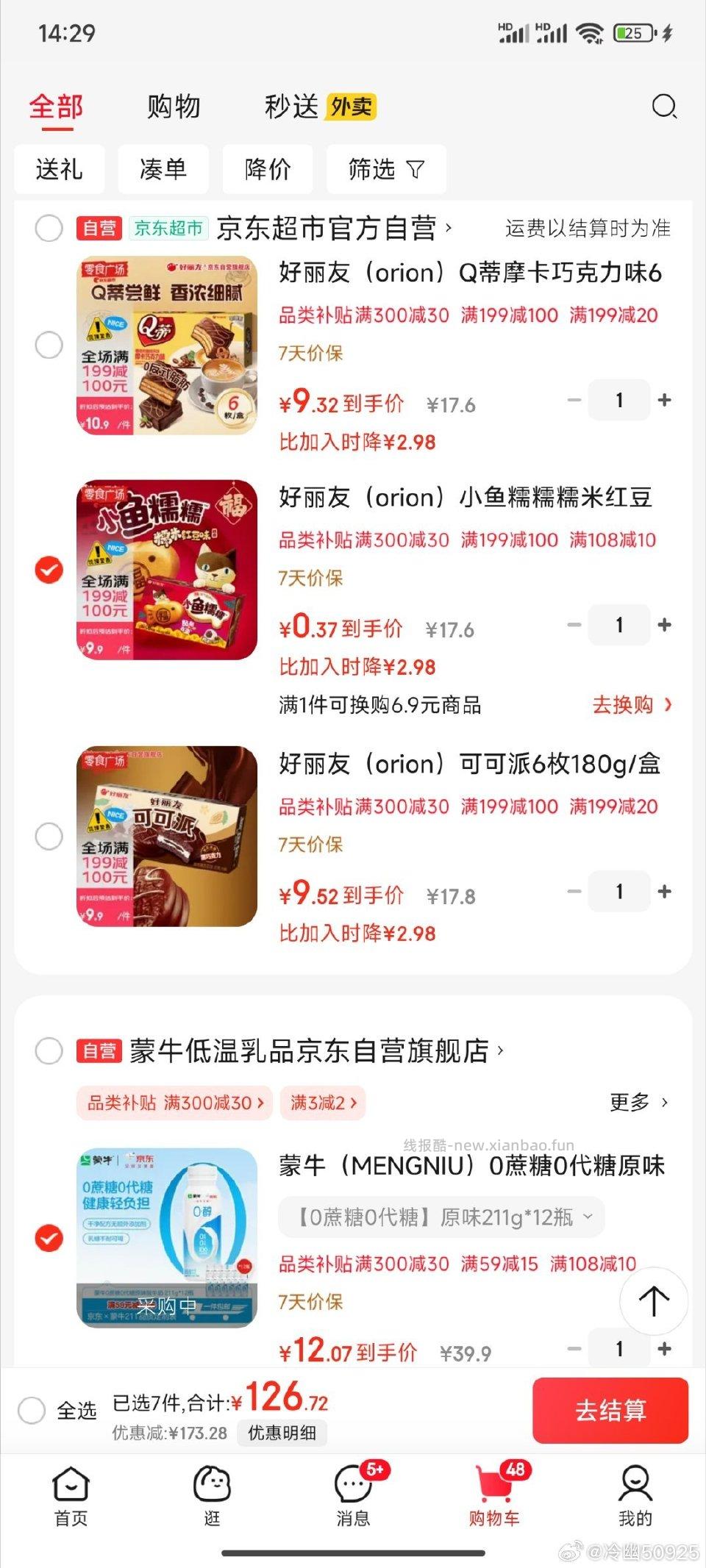Open the 购物车 tab with 48 items

pyautogui.click(x=494, y=1500)
